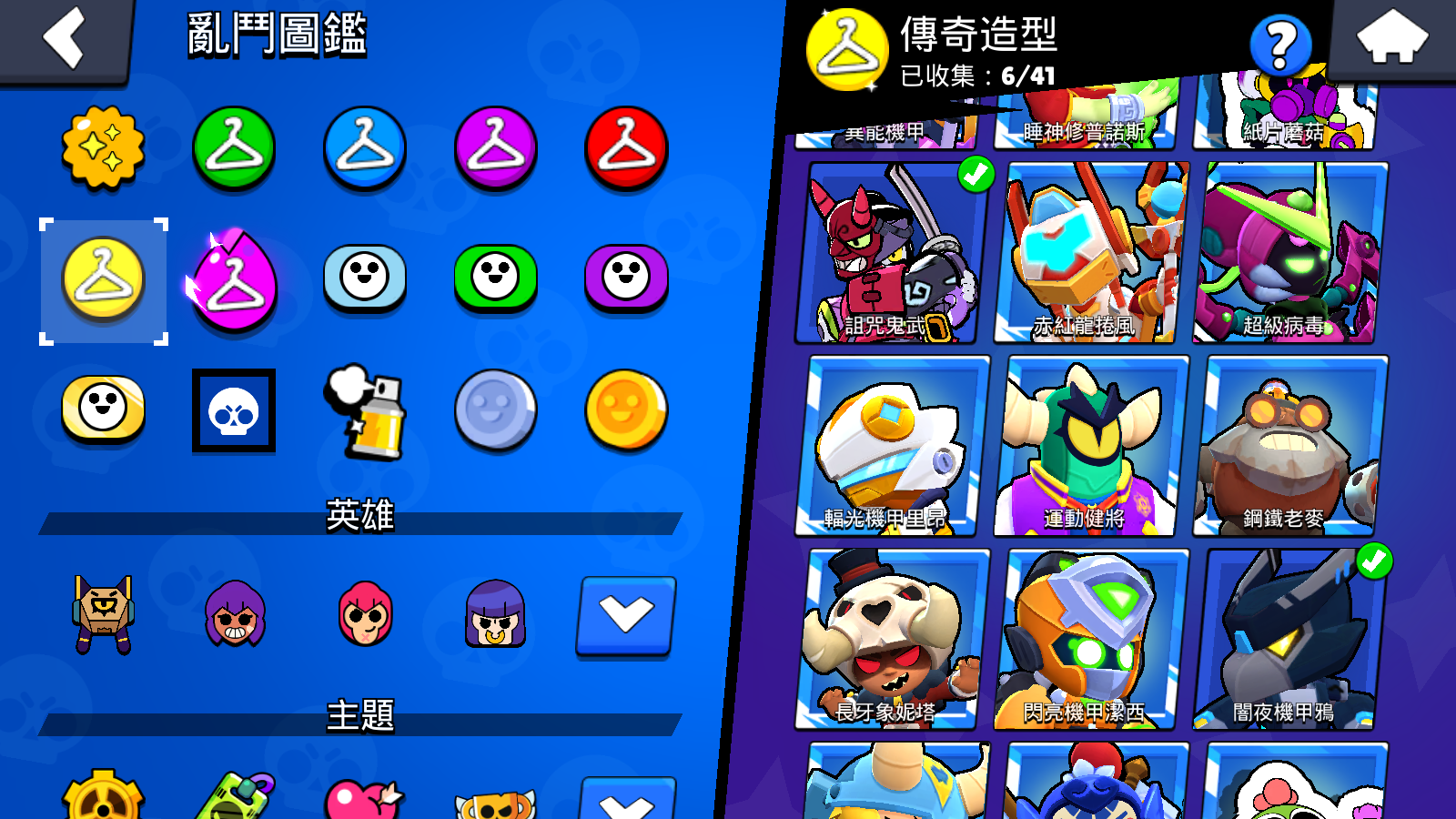Open the 詛咒鬼武 skin card

pos(892,253)
